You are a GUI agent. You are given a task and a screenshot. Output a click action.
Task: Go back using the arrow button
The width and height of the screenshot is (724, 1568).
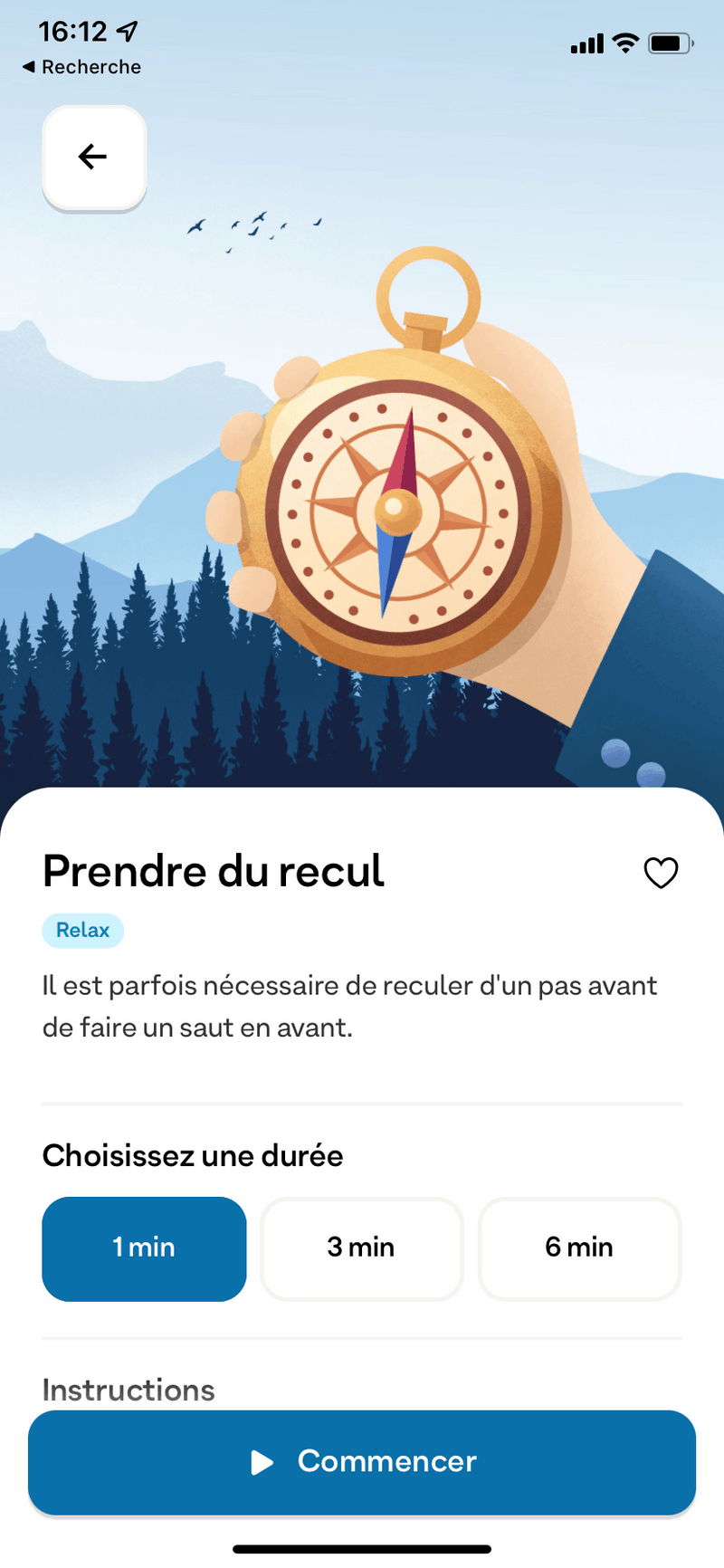tap(94, 158)
